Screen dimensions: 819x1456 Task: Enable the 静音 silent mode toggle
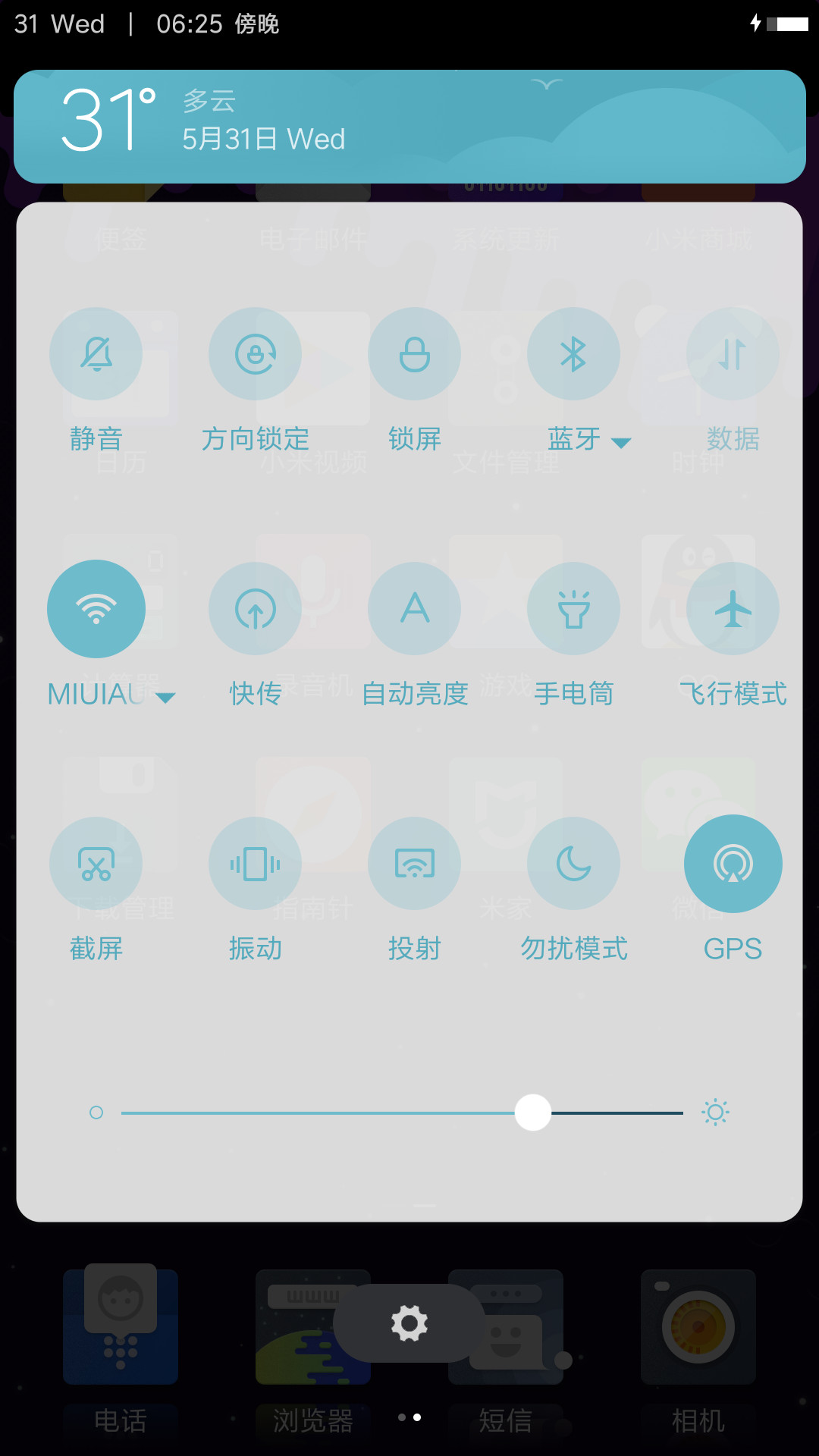pyautogui.click(x=96, y=354)
